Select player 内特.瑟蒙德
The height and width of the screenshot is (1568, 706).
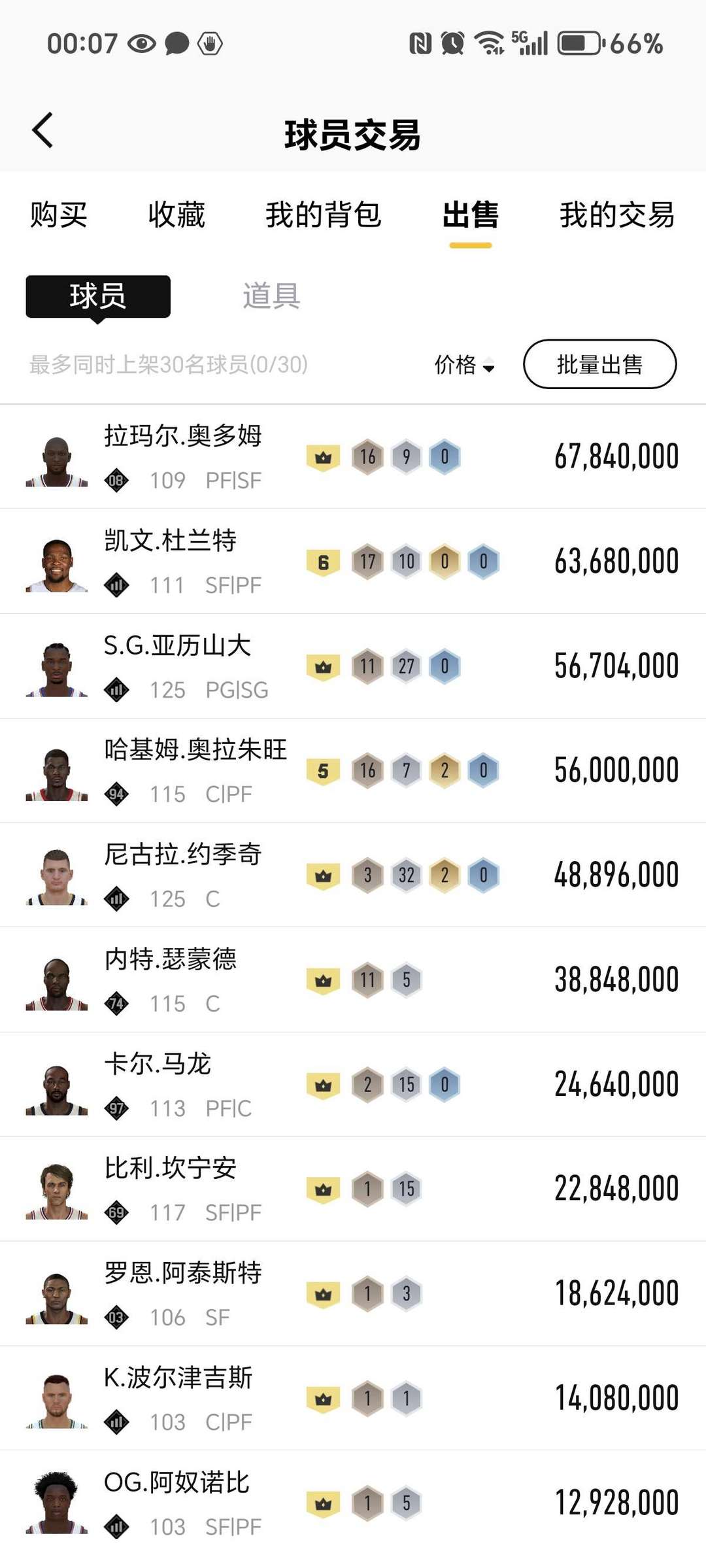(x=353, y=980)
